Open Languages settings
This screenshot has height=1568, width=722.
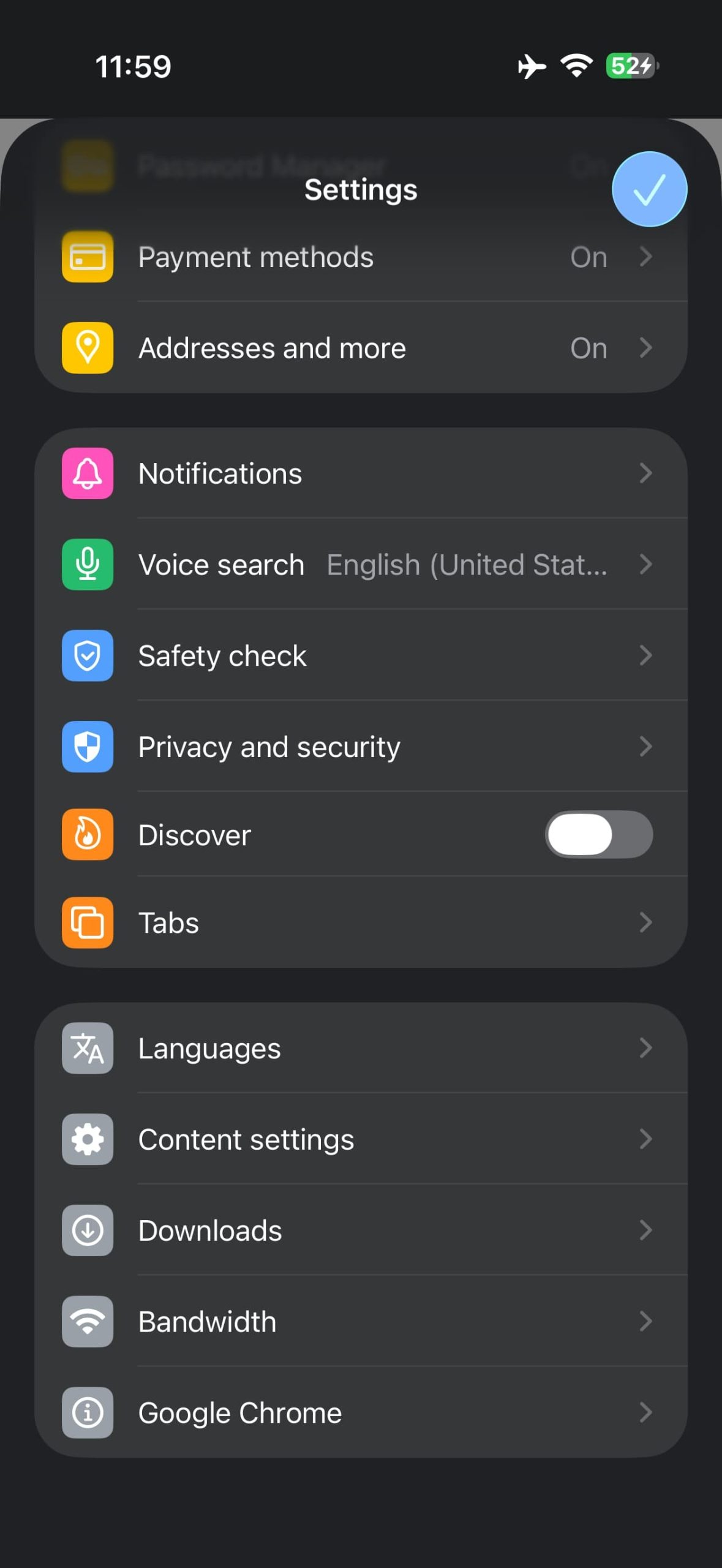click(360, 1049)
